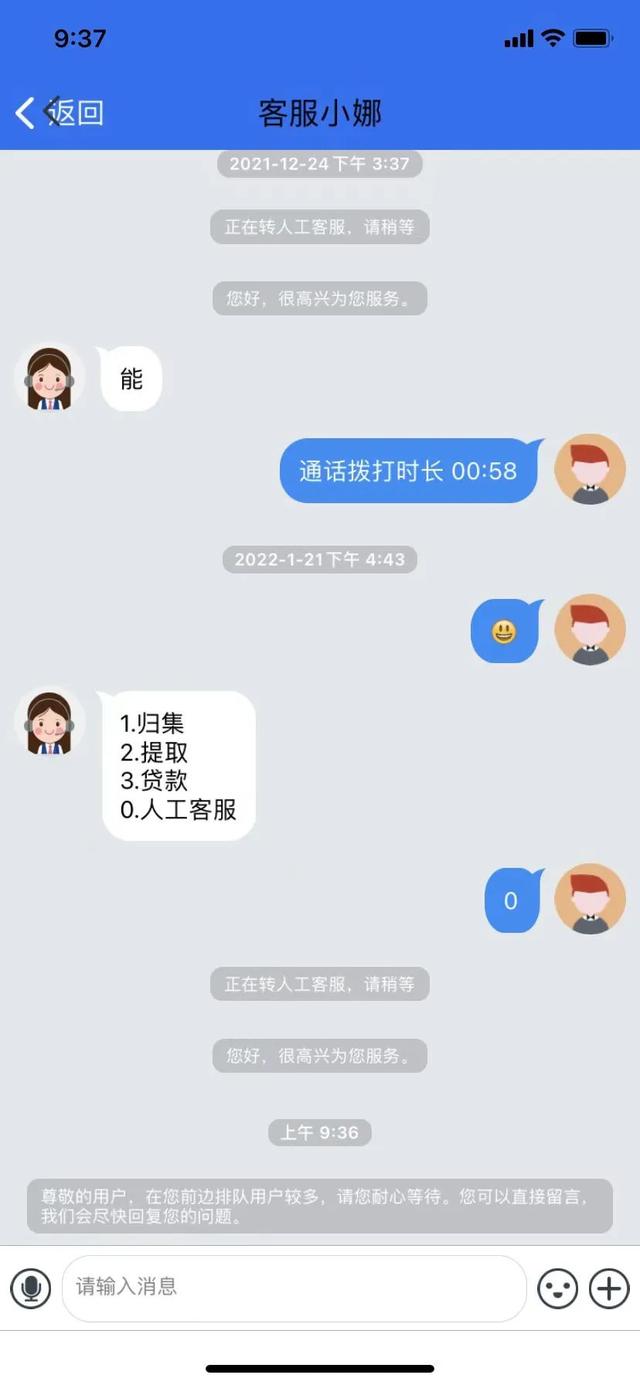Open the plus attachment menu
The image size is (640, 1385).
609,1288
